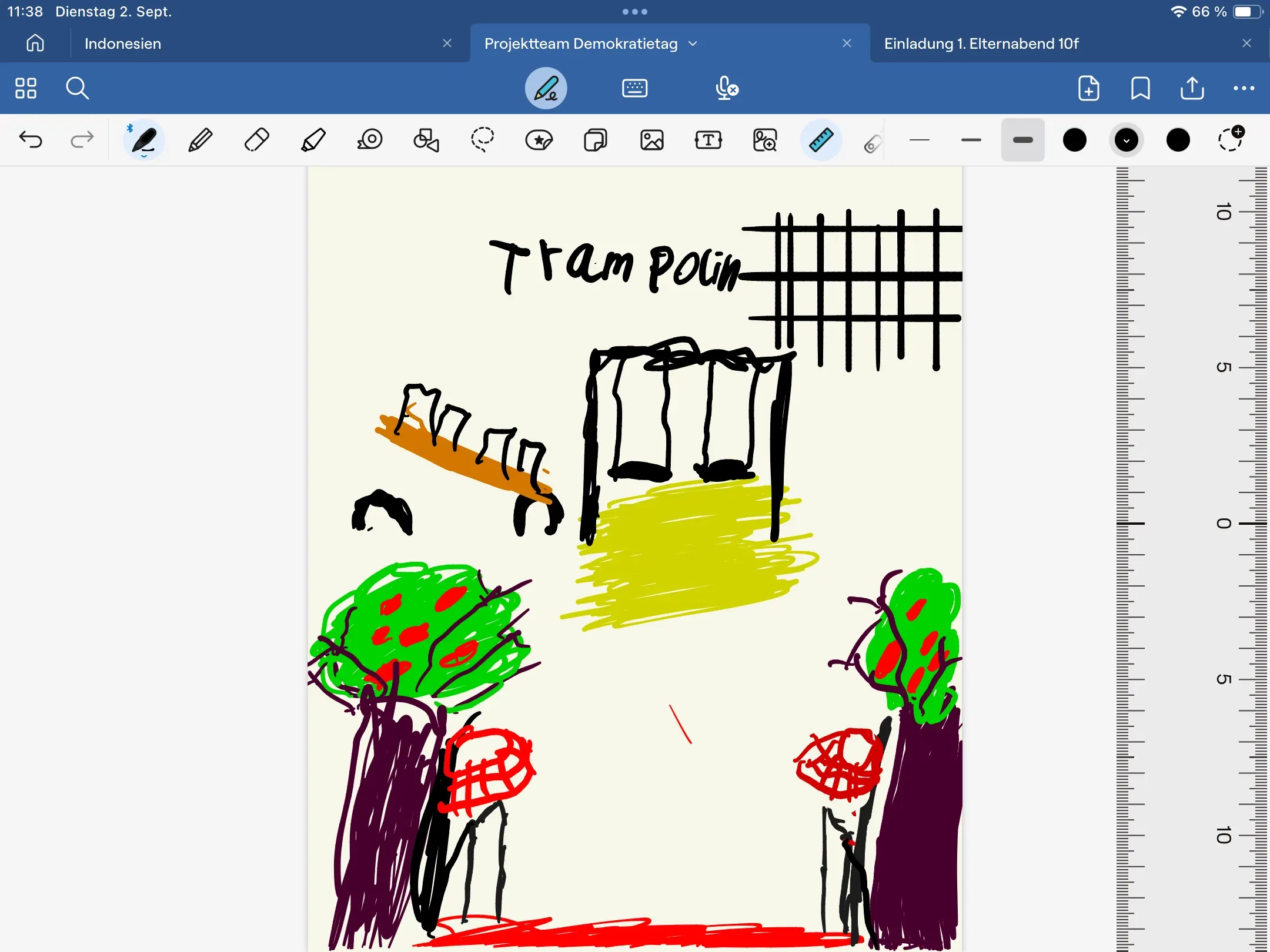Undo the last stroke
1270x952 pixels.
point(31,140)
